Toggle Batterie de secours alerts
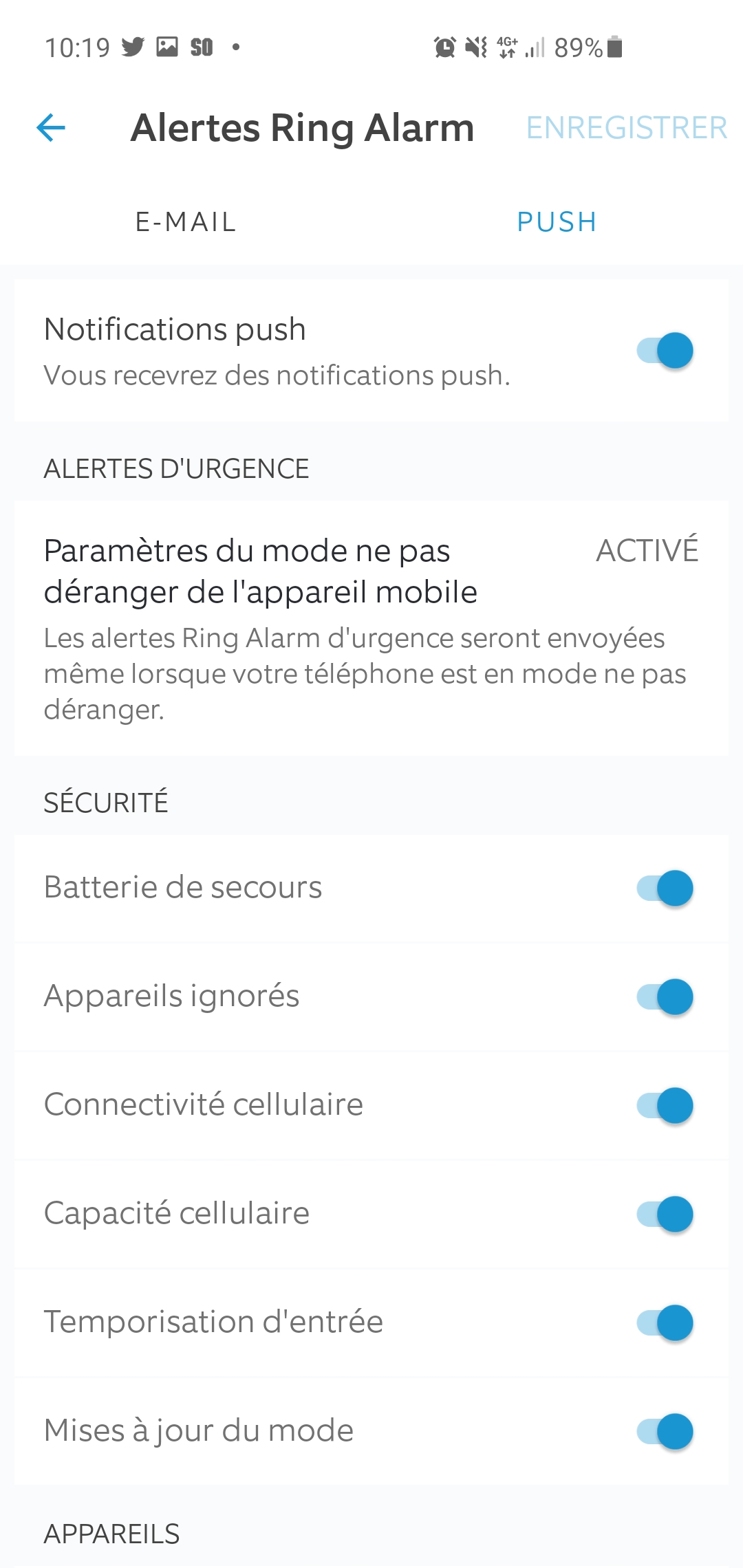This screenshot has width=743, height=1568. 665,888
